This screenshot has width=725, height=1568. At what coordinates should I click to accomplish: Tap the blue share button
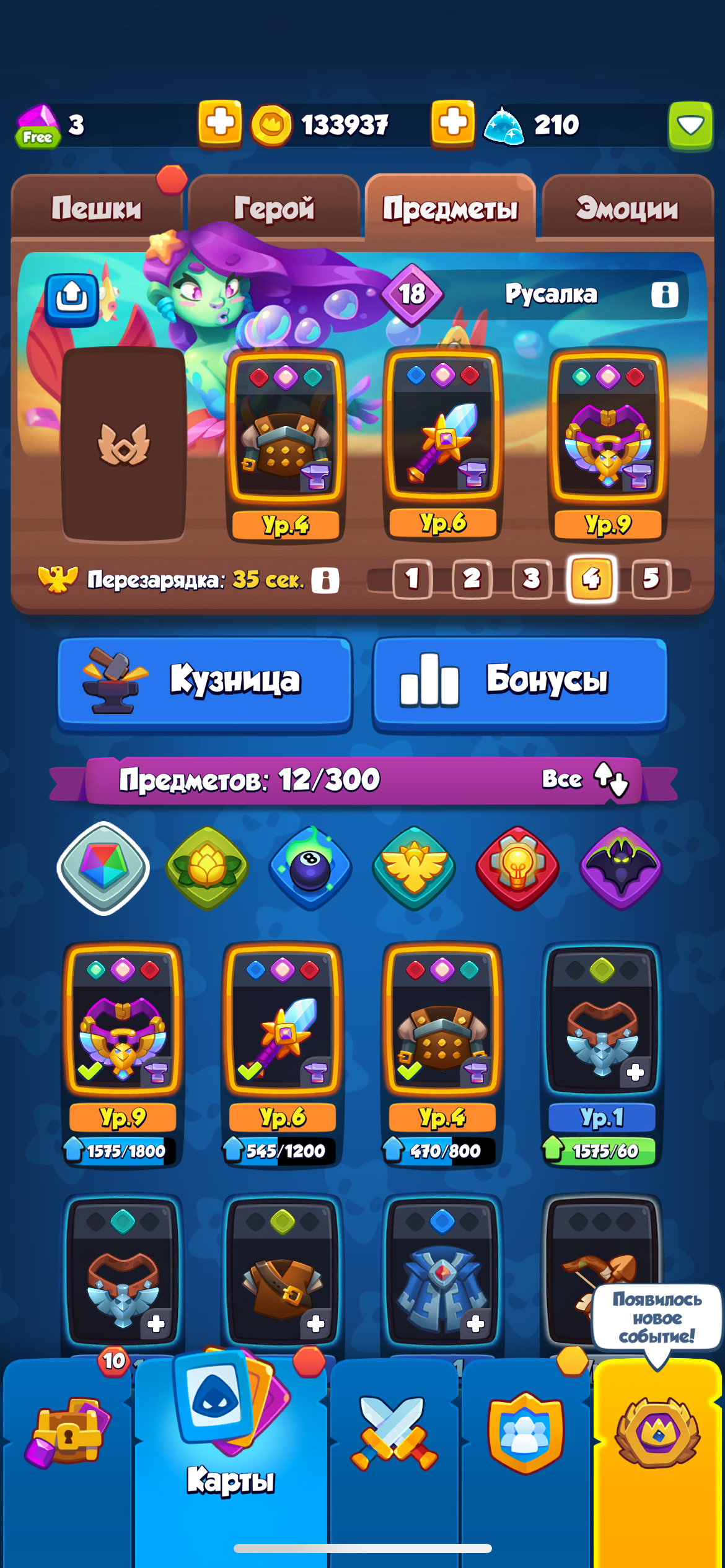[72, 298]
